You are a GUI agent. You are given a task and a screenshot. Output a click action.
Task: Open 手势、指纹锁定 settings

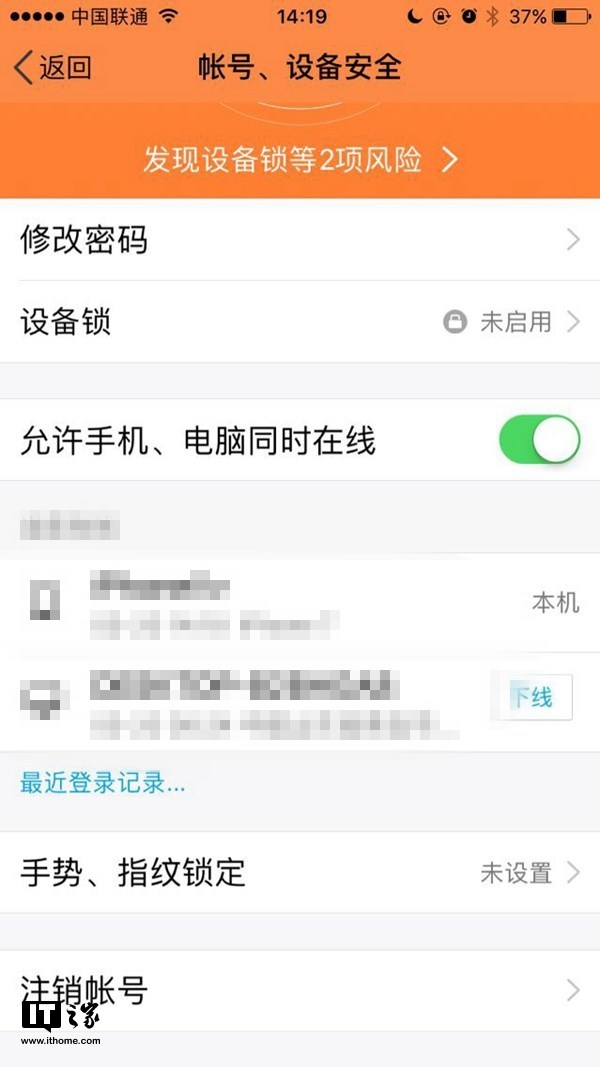300,873
